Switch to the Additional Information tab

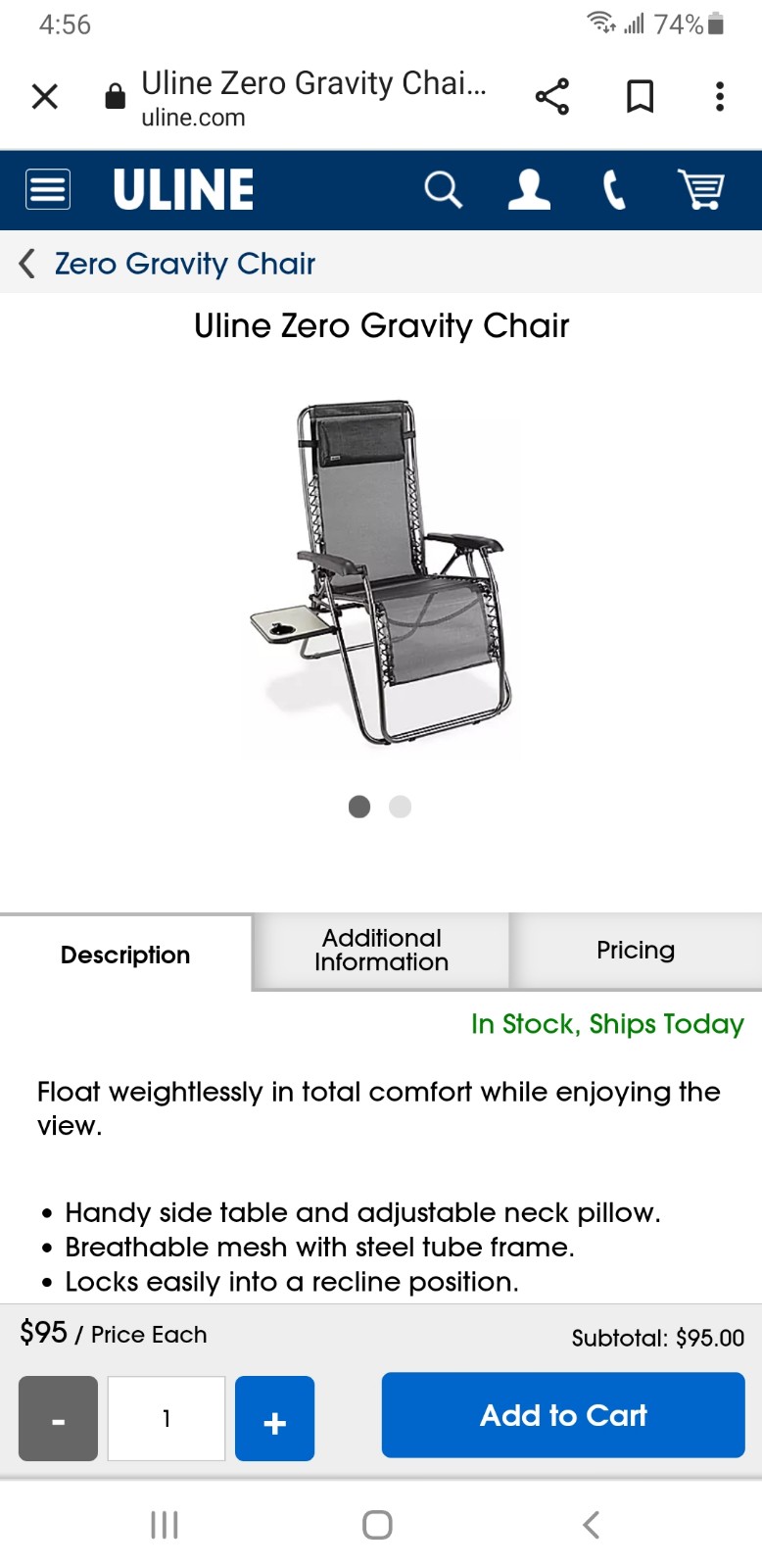tap(381, 951)
